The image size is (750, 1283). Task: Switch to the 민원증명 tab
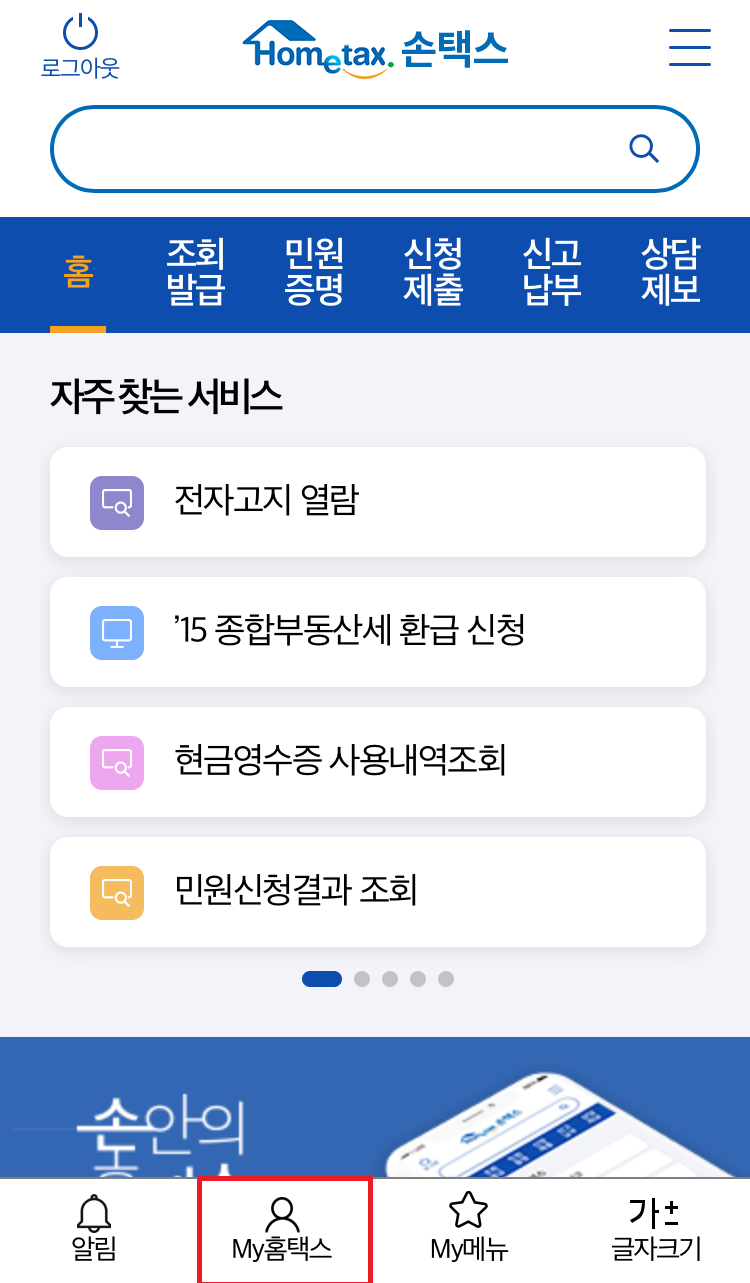point(314,271)
